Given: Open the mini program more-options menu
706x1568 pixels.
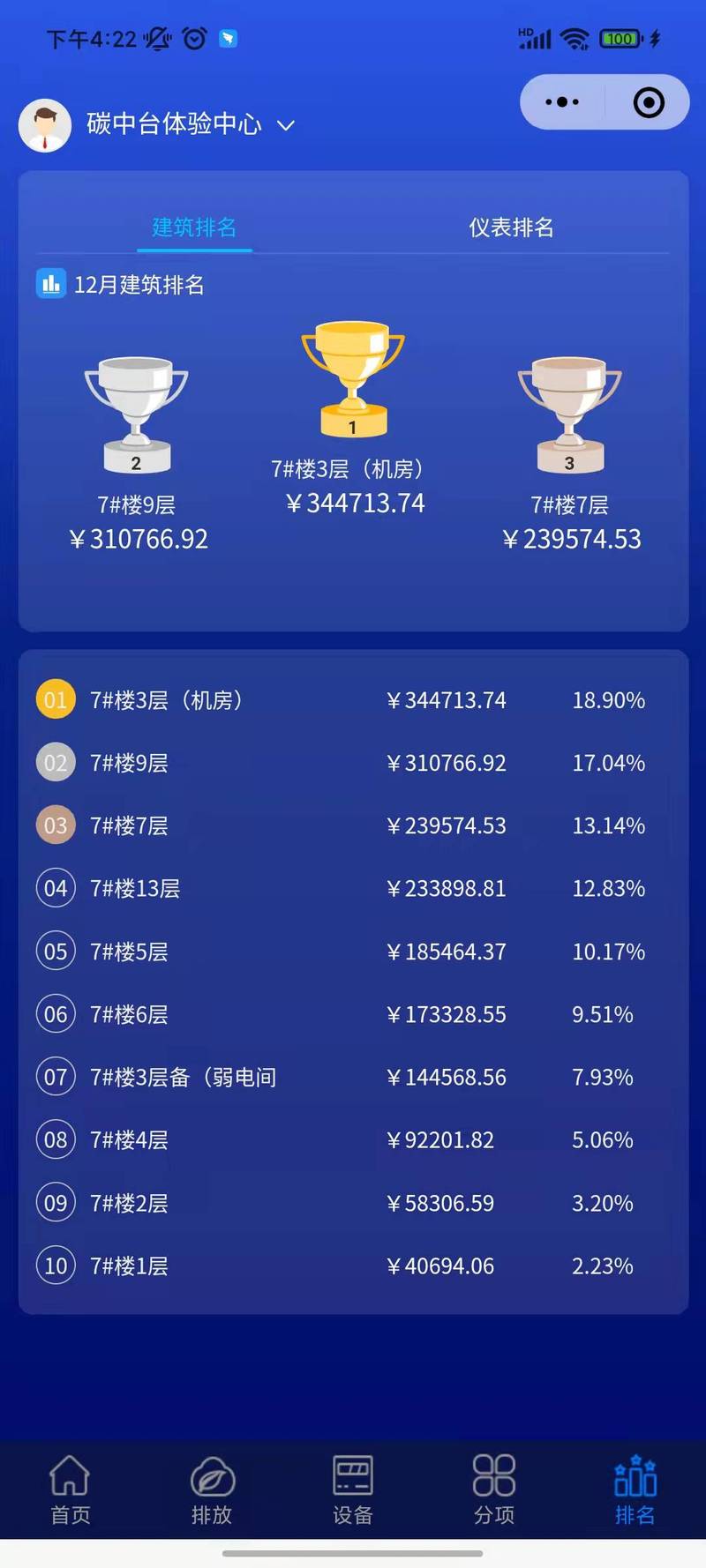Looking at the screenshot, I should 562,102.
